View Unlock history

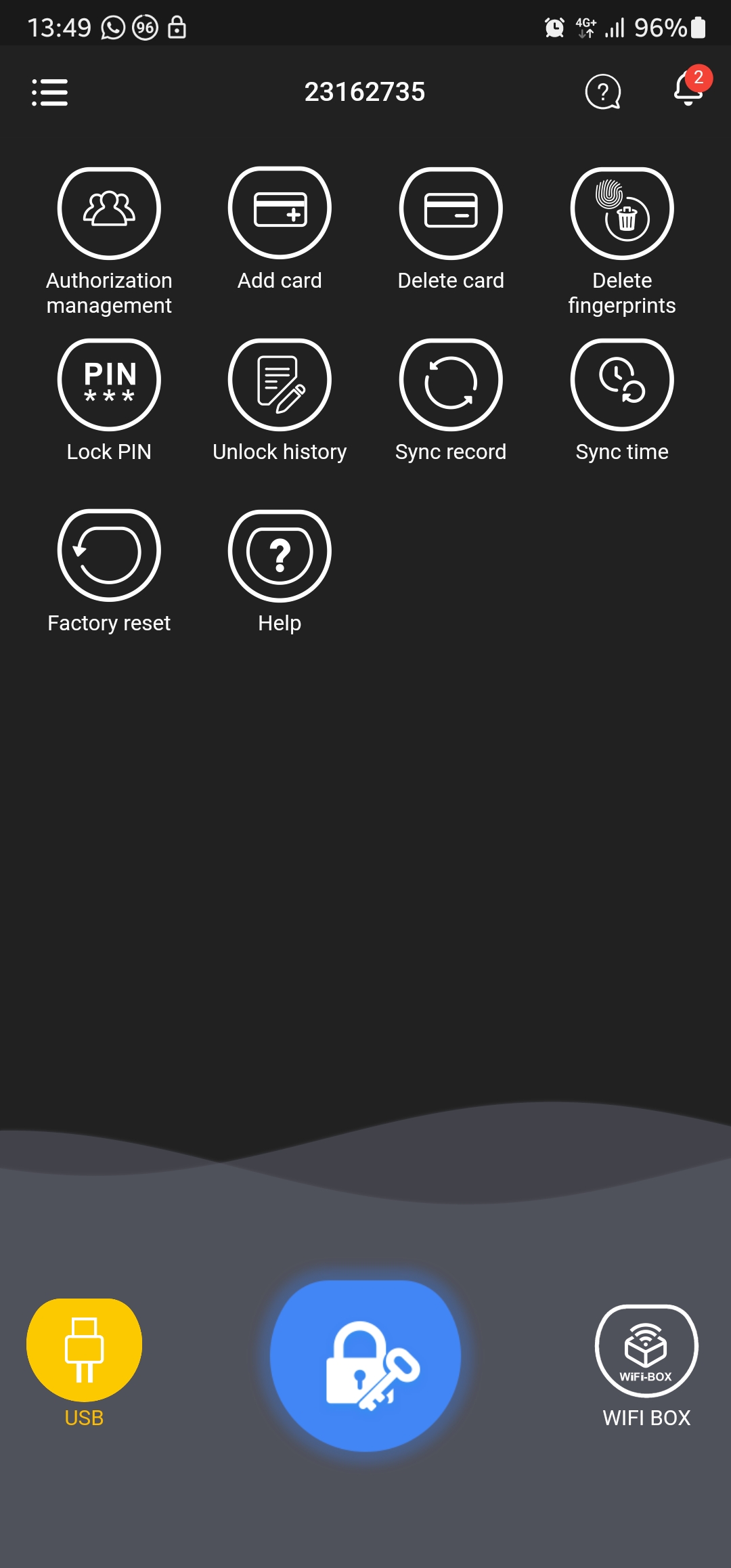click(x=280, y=385)
